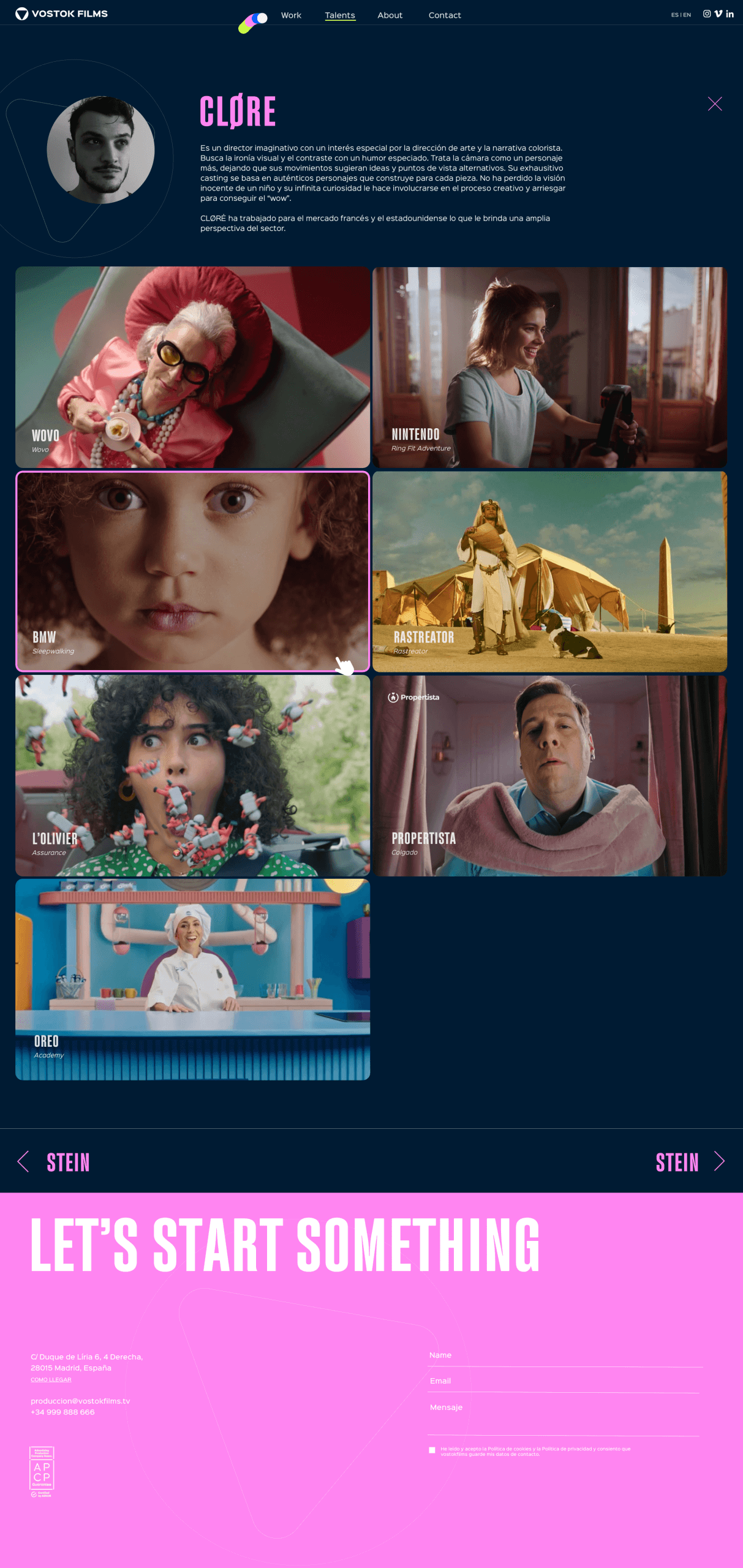743x1568 pixels.
Task: Play the WOVO video tile
Action: click(192, 366)
